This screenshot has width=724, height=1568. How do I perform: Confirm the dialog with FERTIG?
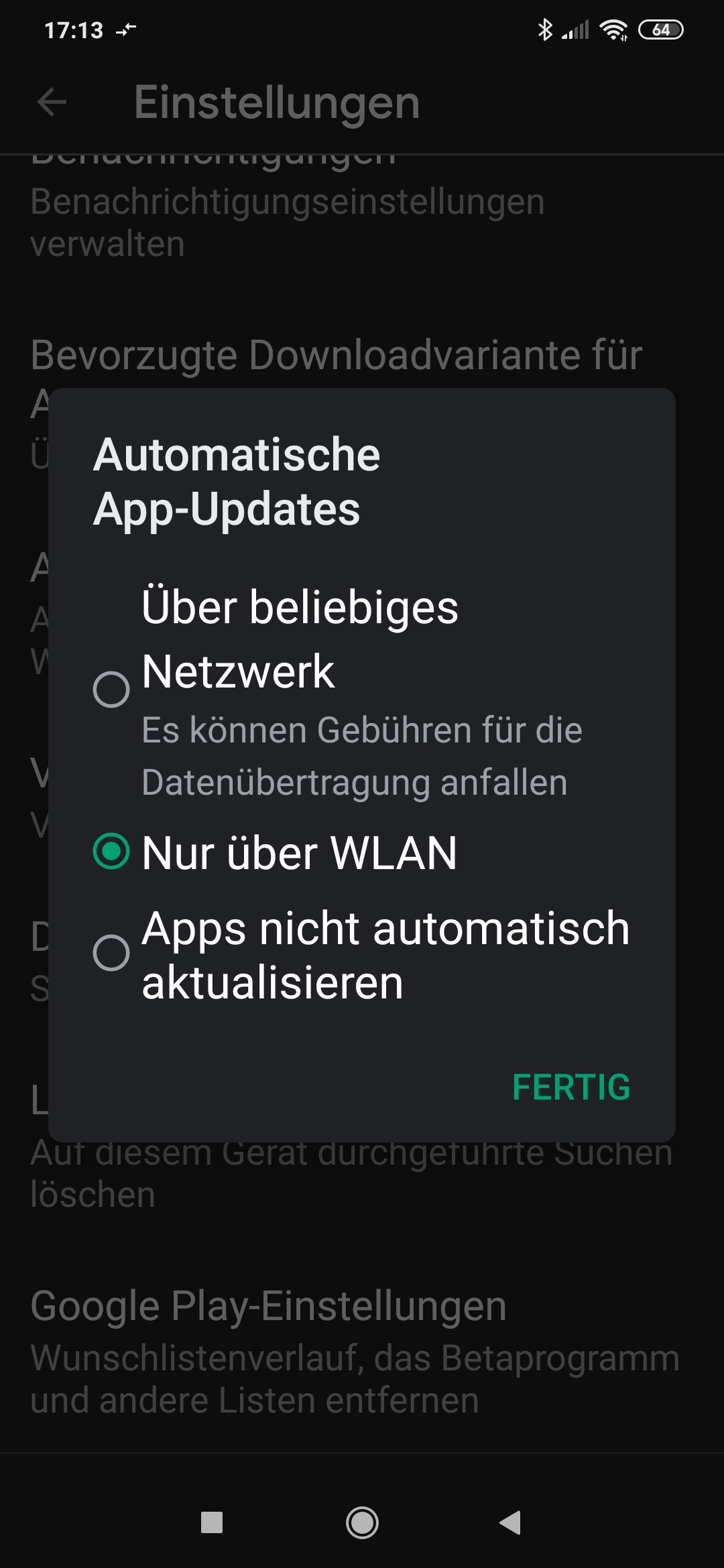(570, 1087)
